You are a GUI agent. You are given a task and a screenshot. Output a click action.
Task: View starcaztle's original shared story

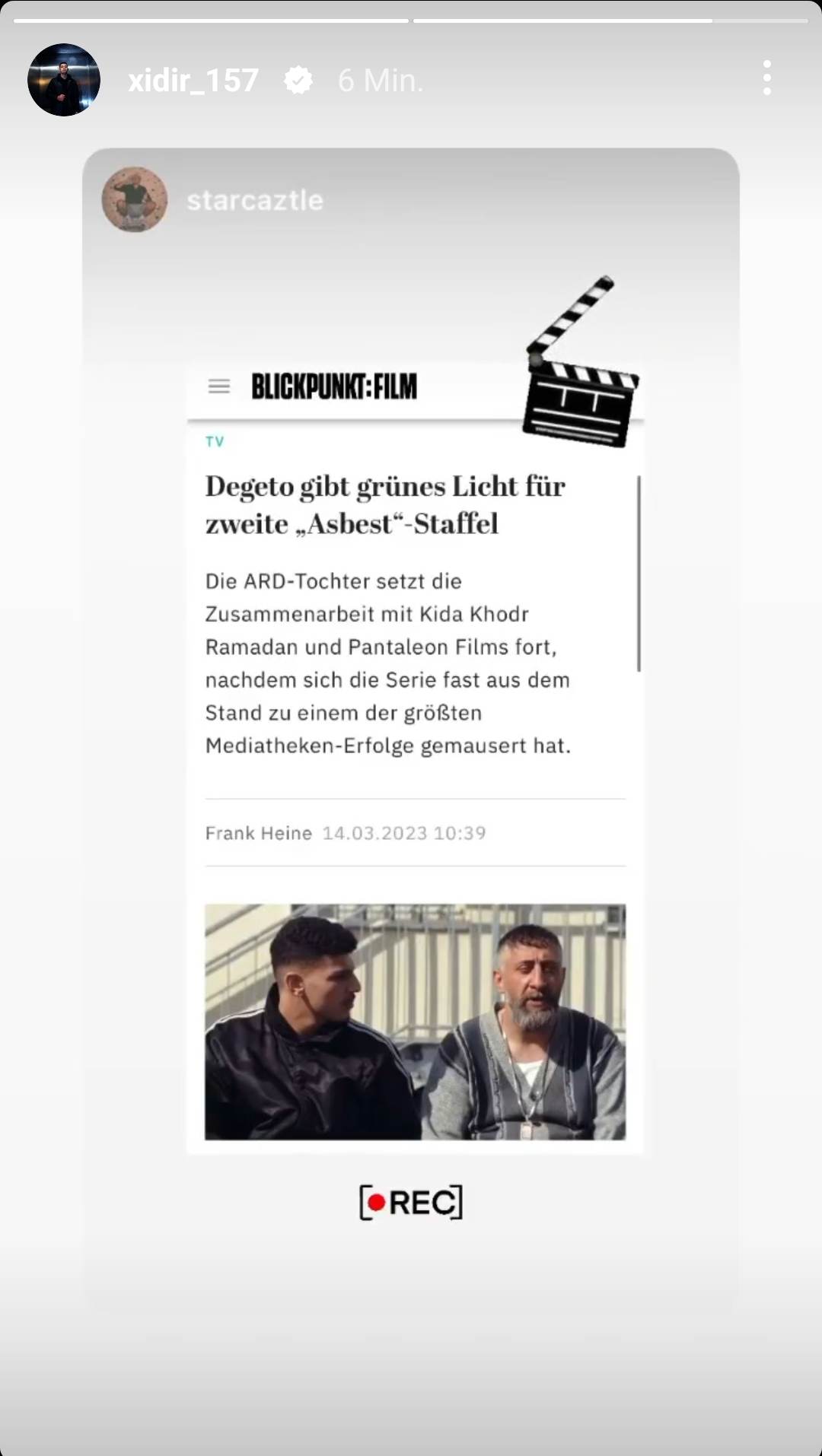click(x=254, y=200)
